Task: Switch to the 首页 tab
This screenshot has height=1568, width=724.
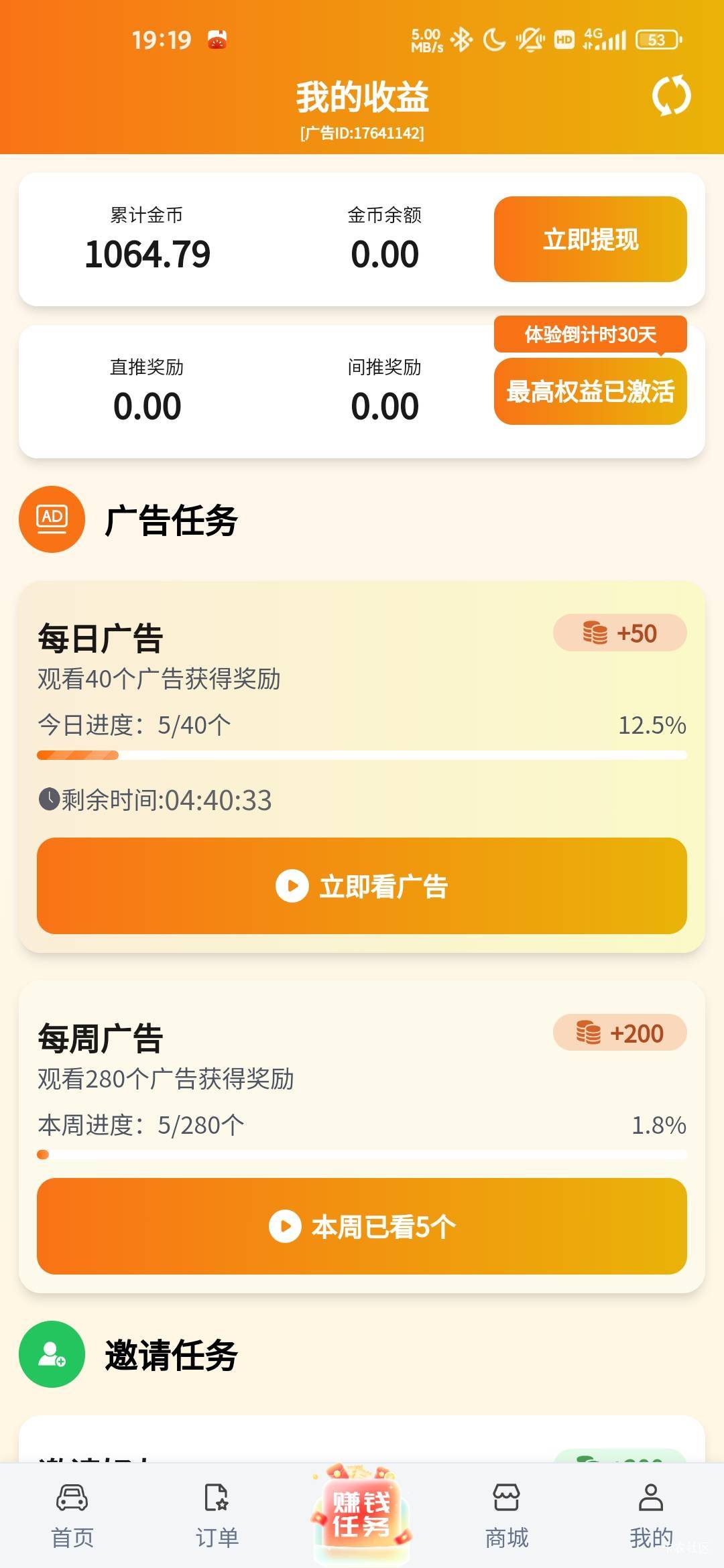Action: click(72, 1514)
